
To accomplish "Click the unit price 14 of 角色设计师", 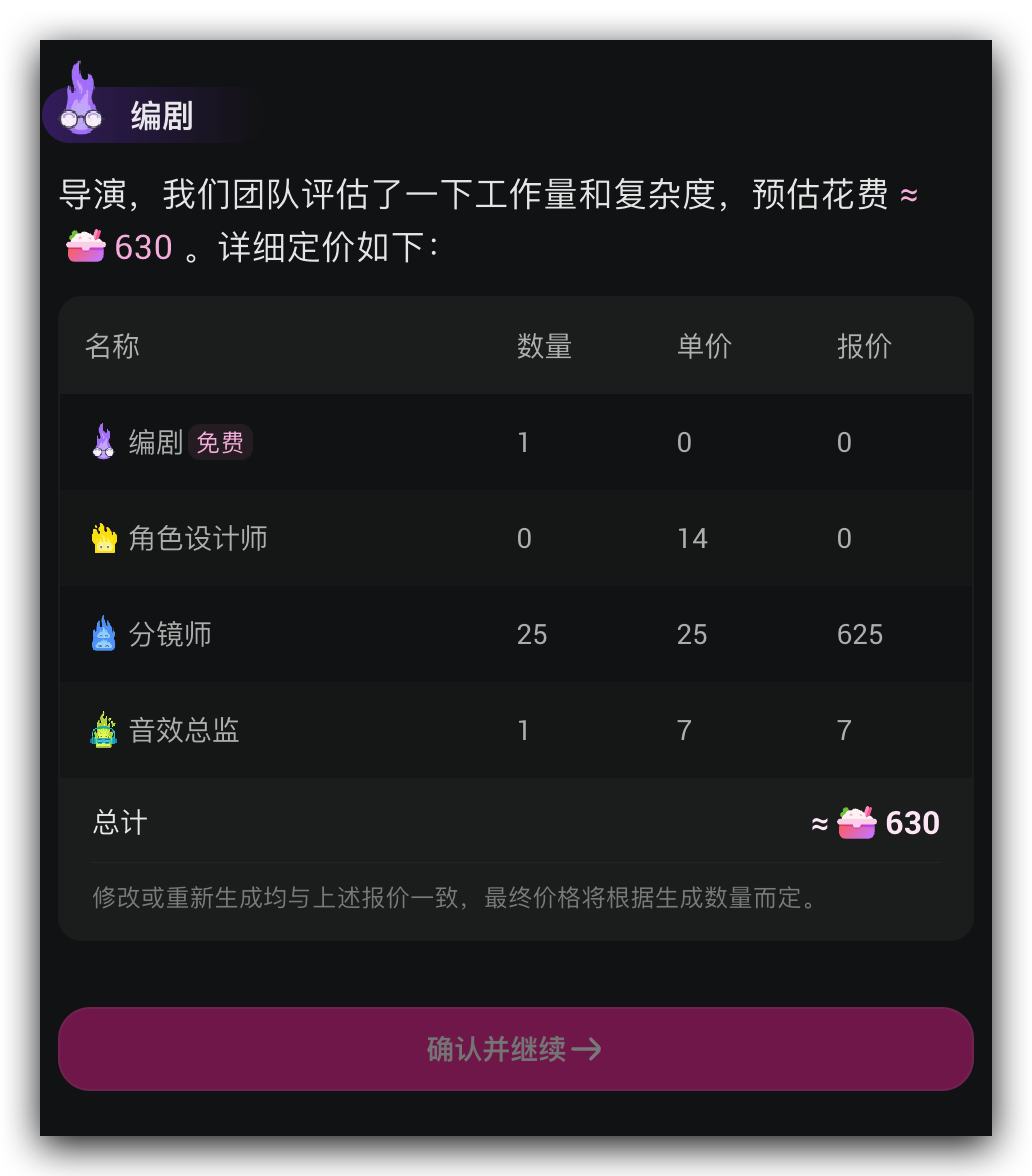I will pyautogui.click(x=692, y=537).
